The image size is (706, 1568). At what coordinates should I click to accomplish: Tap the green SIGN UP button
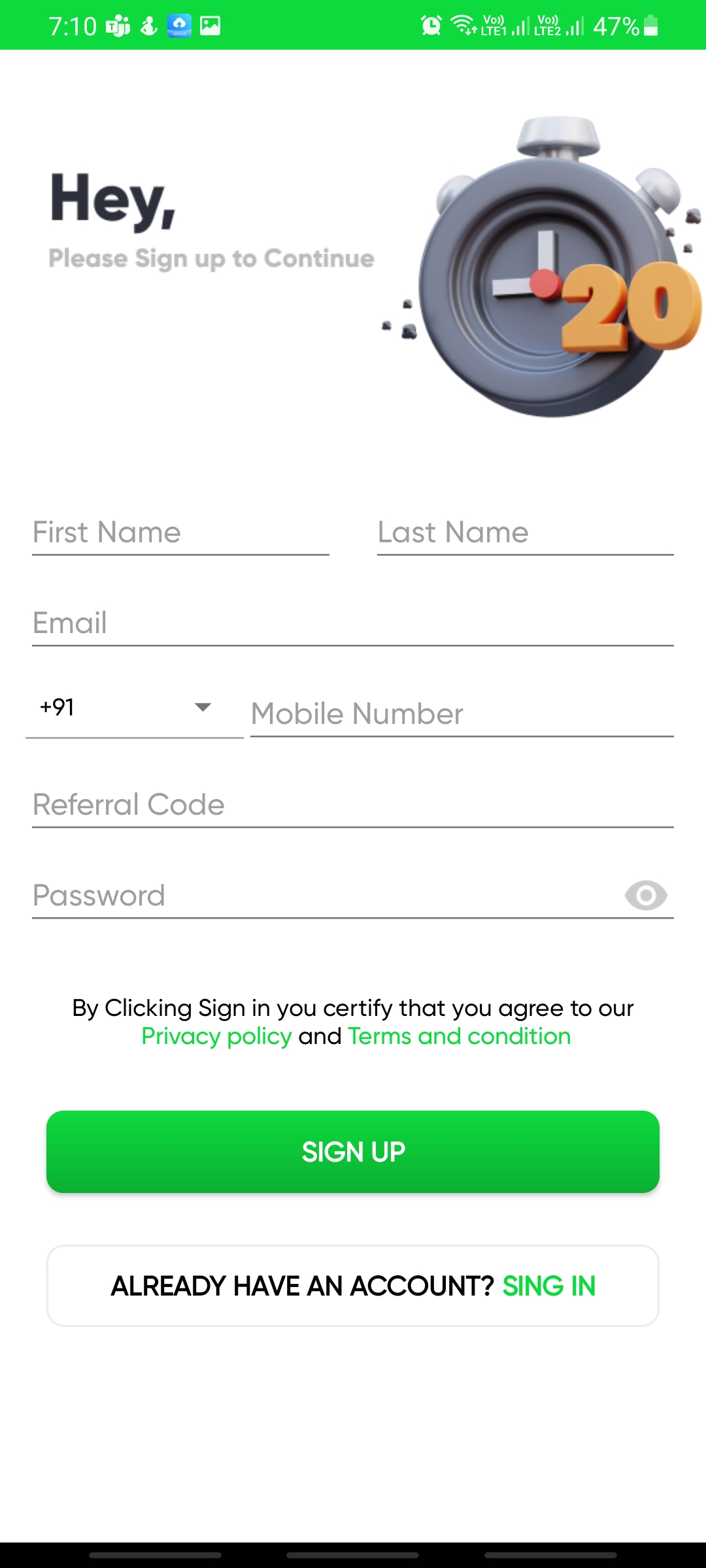(353, 1152)
